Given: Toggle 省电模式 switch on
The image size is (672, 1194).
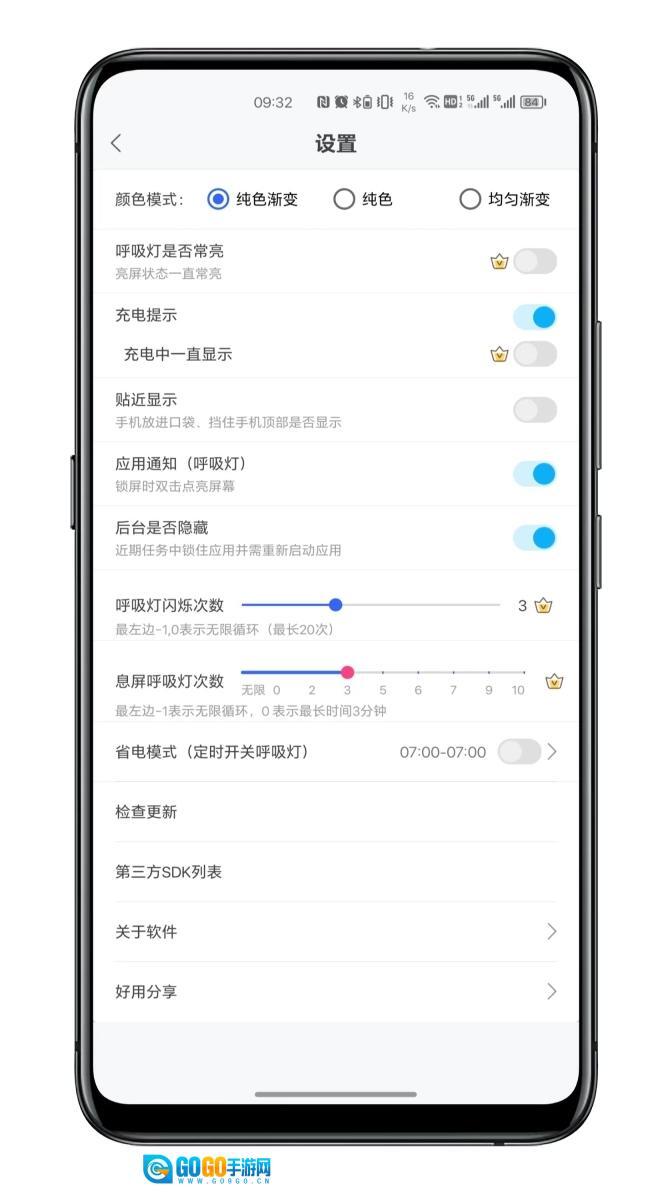Looking at the screenshot, I should click(518, 752).
